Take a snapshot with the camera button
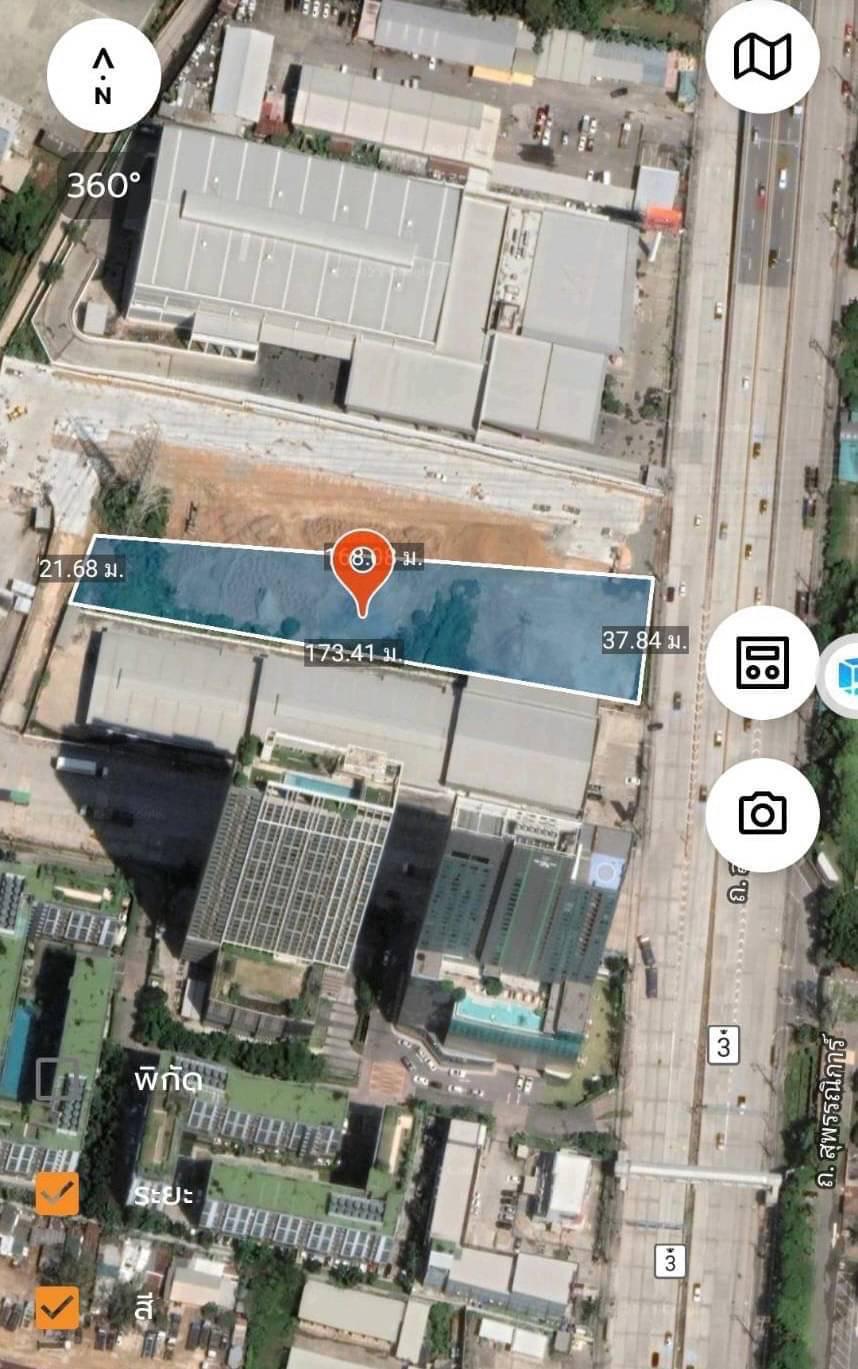Image resolution: width=858 pixels, height=1369 pixels. (762, 814)
